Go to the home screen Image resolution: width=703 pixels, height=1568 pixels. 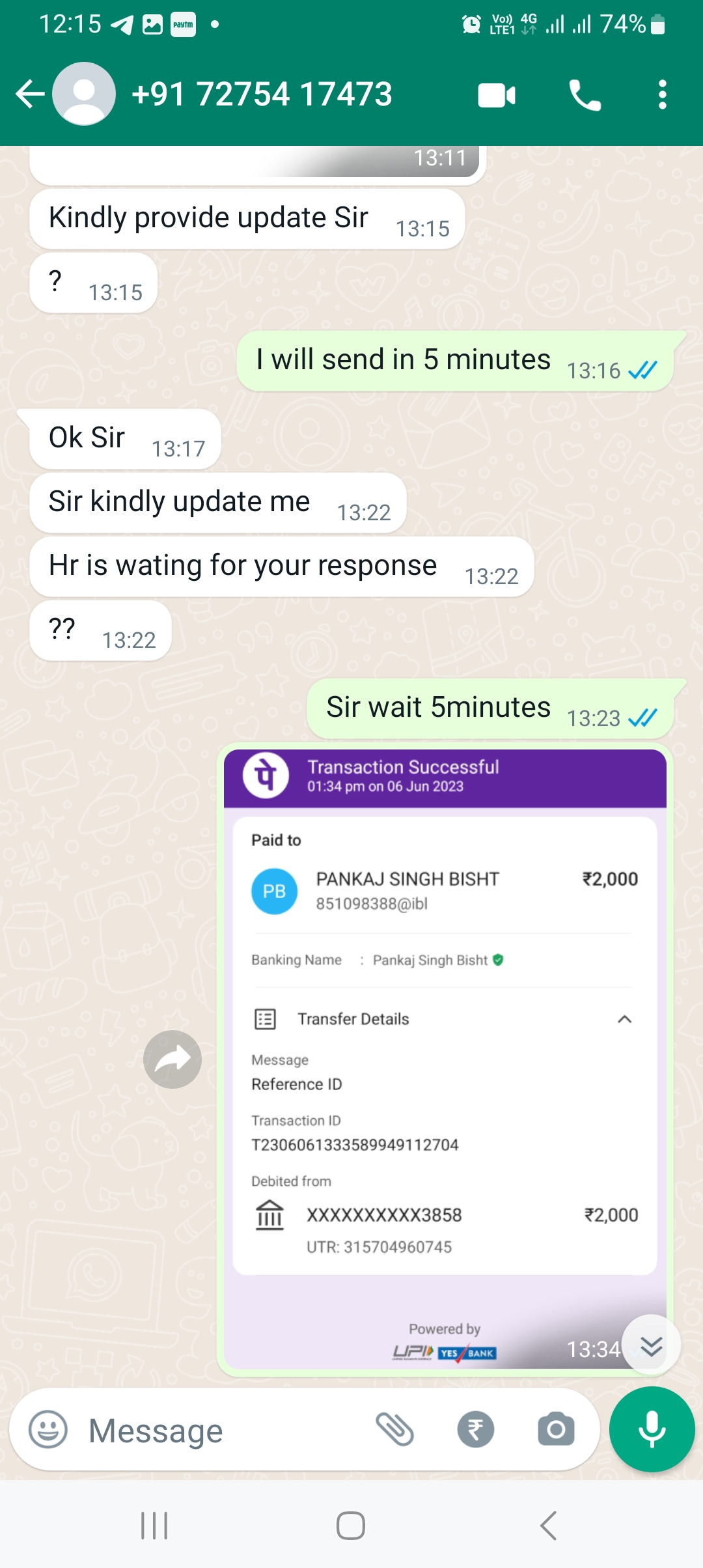point(351,1526)
